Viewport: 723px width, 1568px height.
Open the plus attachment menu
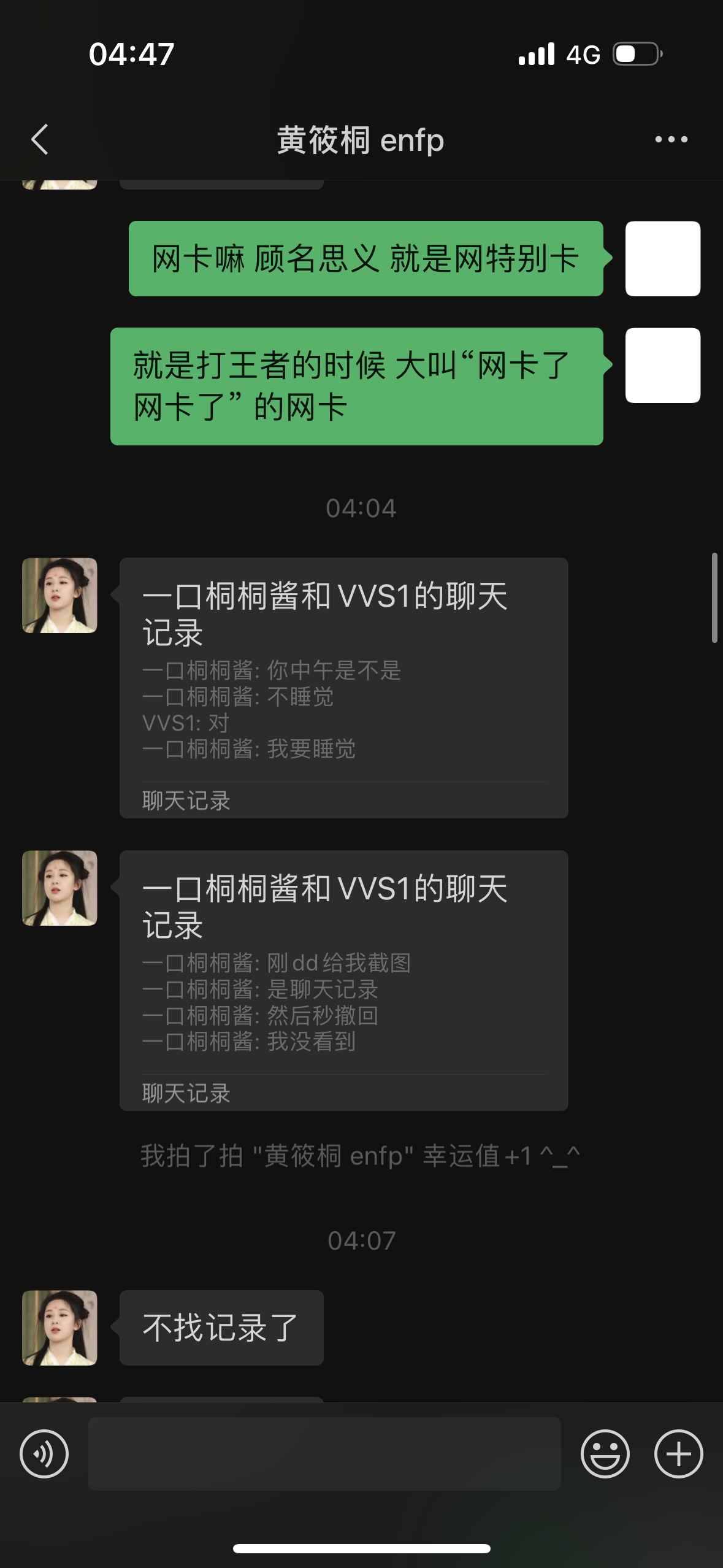click(x=678, y=1453)
